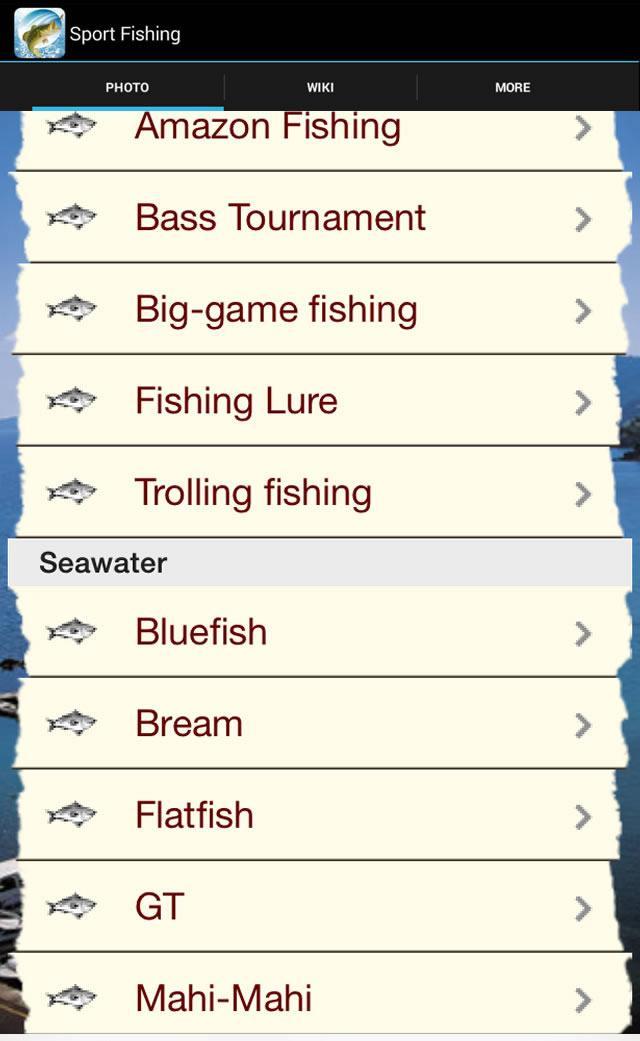Image resolution: width=640 pixels, height=1041 pixels.
Task: Open the Amazon Fishing category
Action: tap(320, 132)
